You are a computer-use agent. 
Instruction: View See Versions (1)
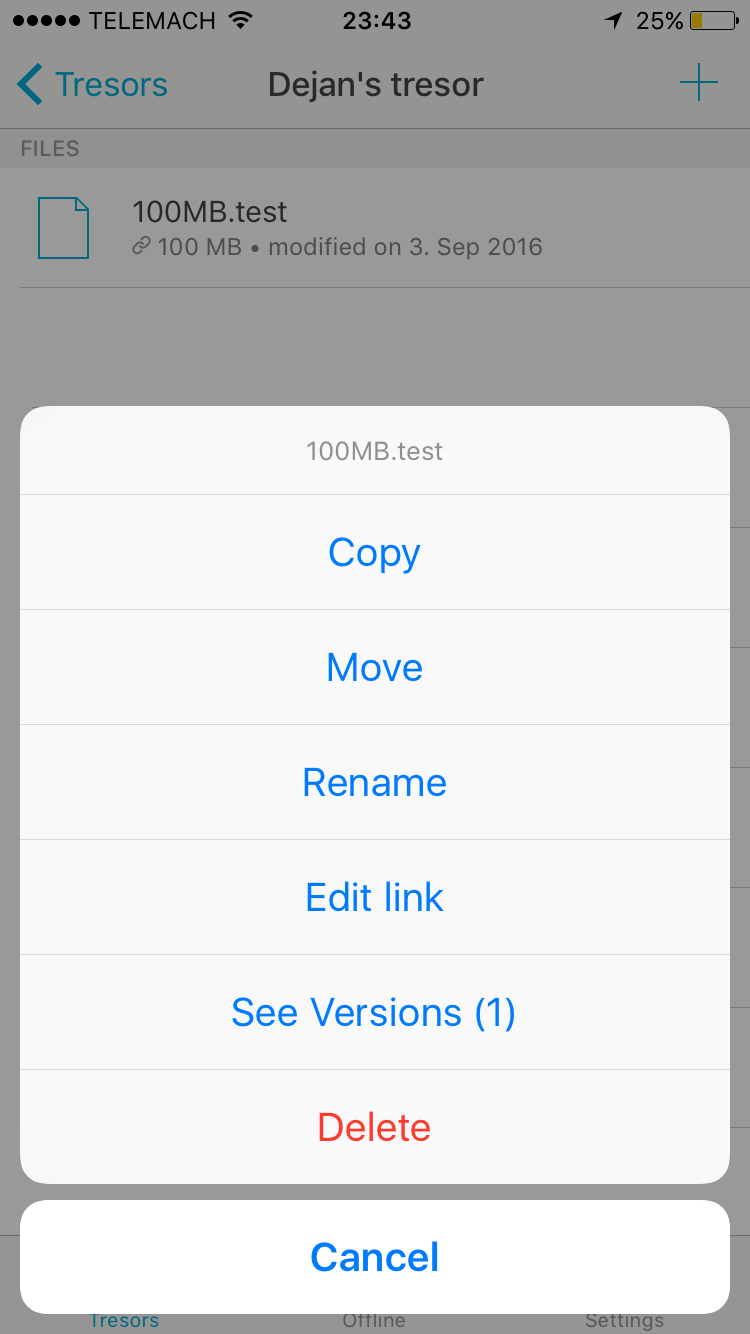[375, 1012]
